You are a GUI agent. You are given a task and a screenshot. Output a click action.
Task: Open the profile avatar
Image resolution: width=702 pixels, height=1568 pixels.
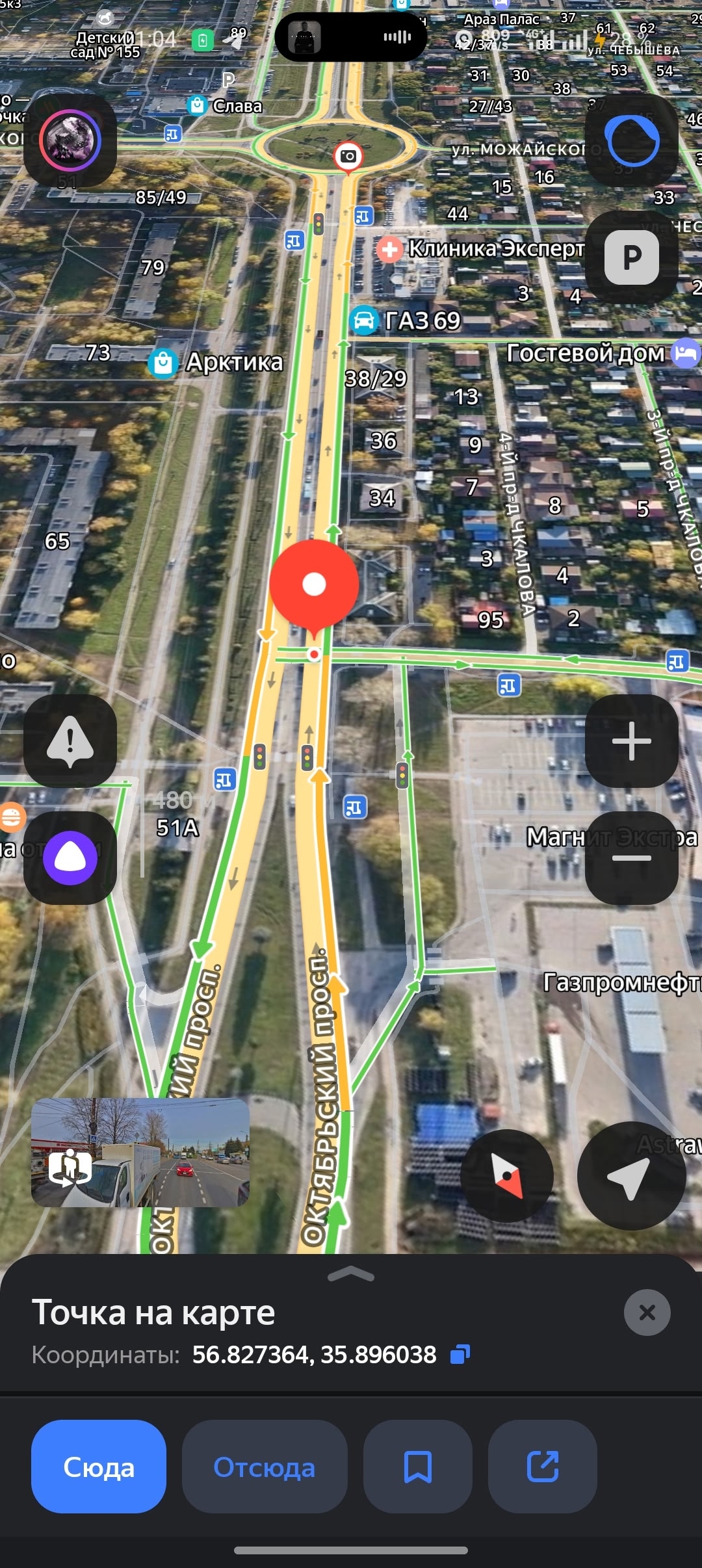pyautogui.click(x=70, y=140)
